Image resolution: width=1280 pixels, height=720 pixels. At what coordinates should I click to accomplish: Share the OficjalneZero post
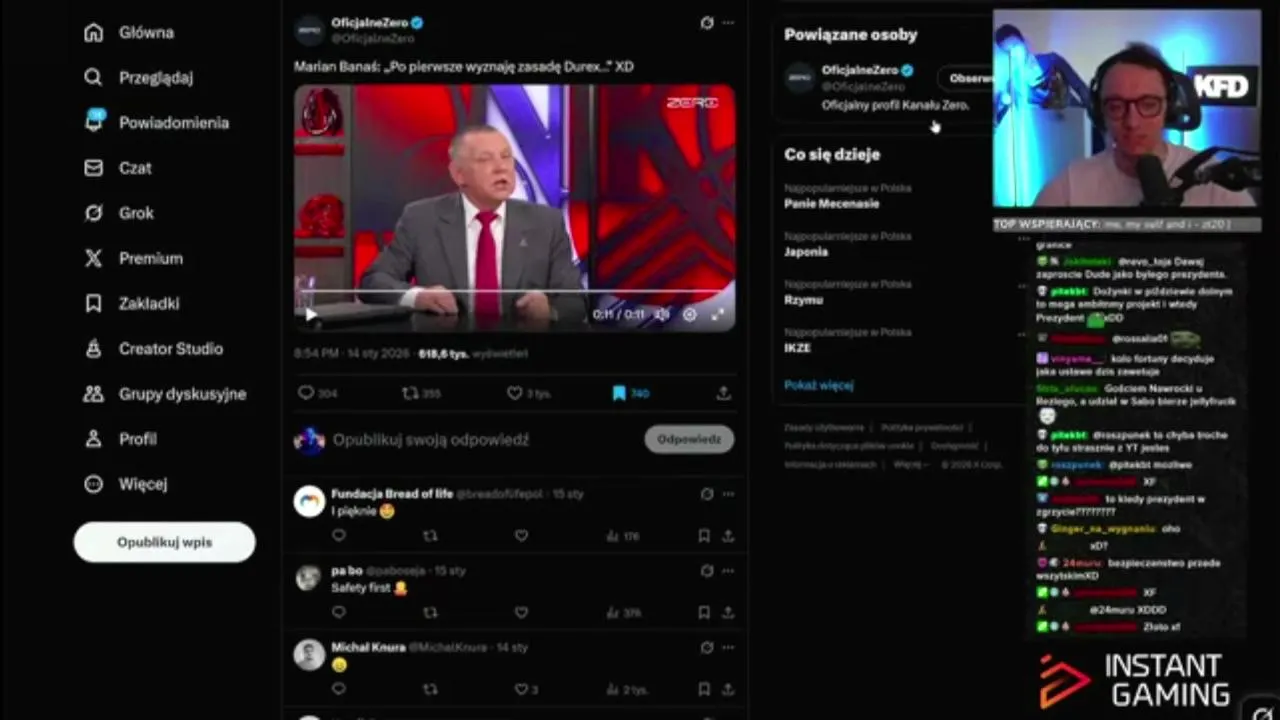723,393
